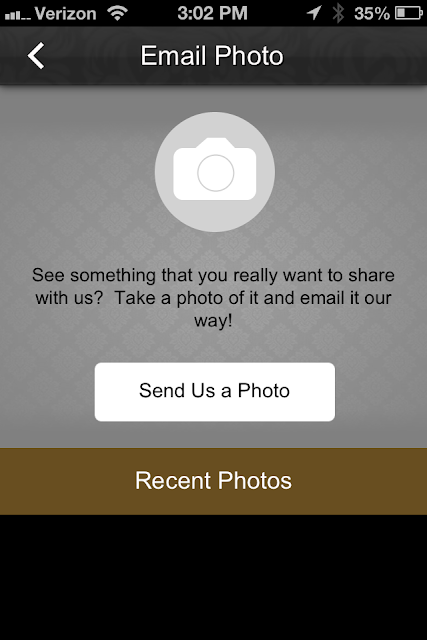Screen dimensions: 427x640
Task: Tap the round camera icon
Action: pyautogui.click(x=215, y=172)
